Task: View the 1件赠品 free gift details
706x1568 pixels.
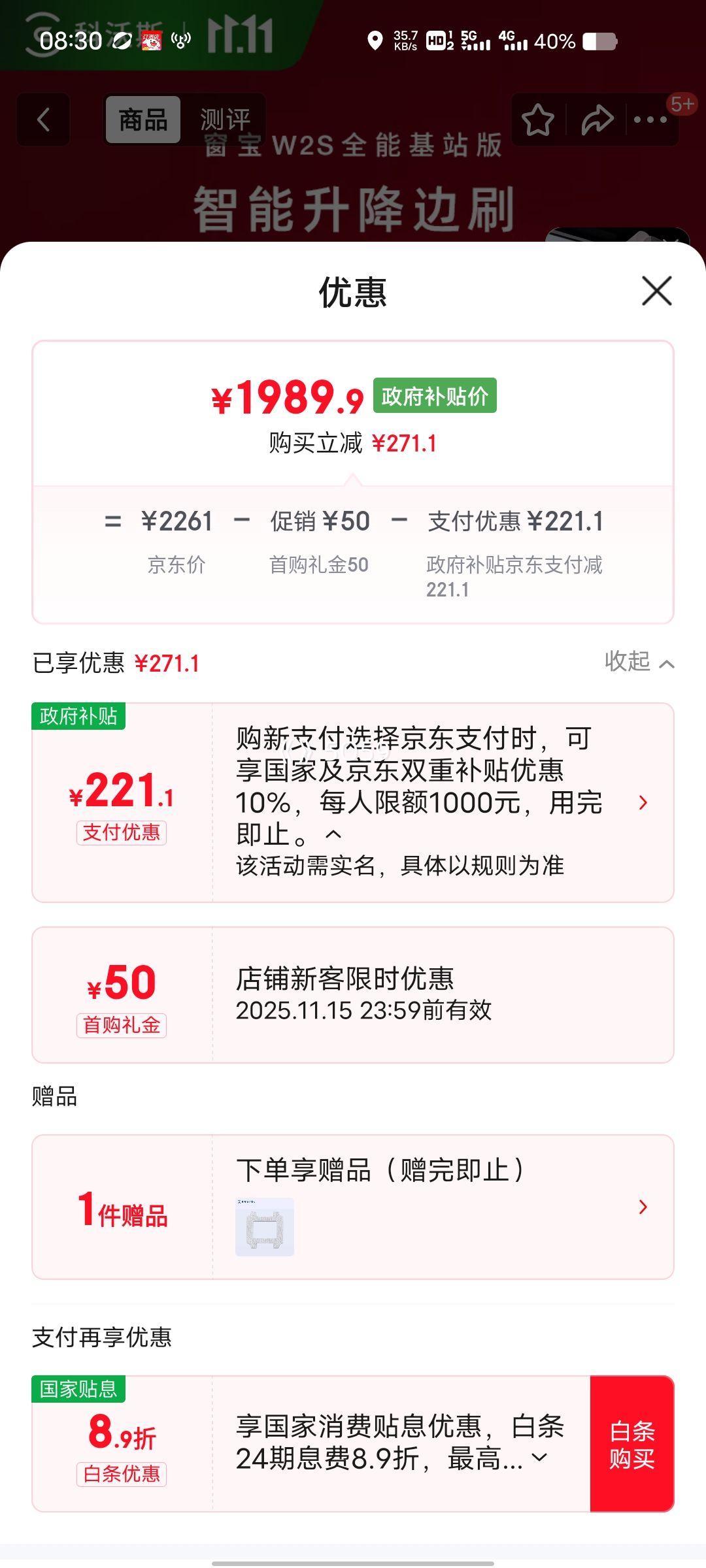Action: tap(643, 1207)
